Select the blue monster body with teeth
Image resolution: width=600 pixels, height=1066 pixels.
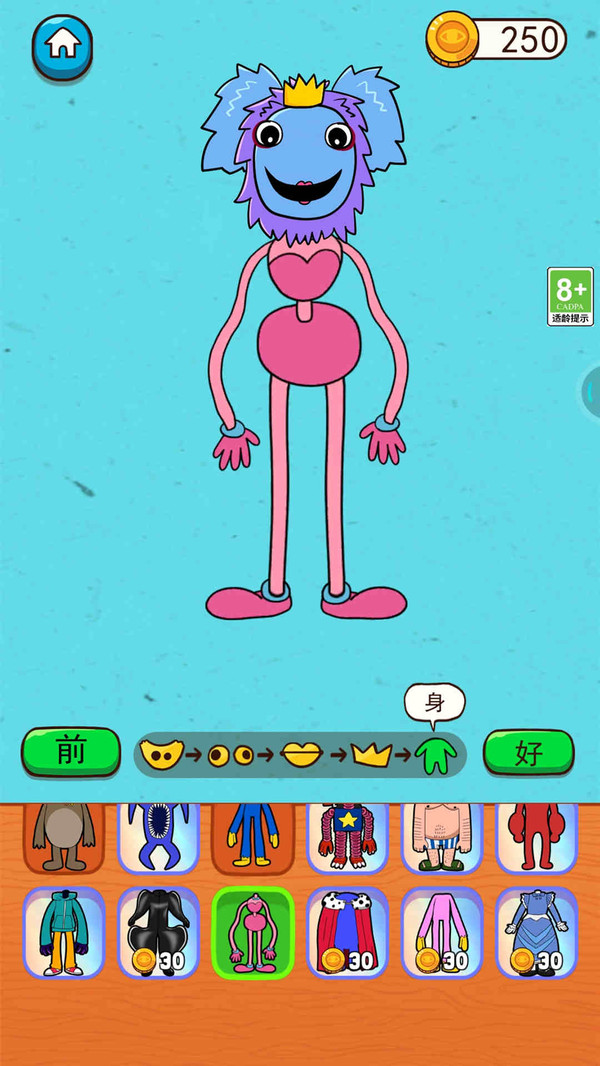tap(158, 836)
